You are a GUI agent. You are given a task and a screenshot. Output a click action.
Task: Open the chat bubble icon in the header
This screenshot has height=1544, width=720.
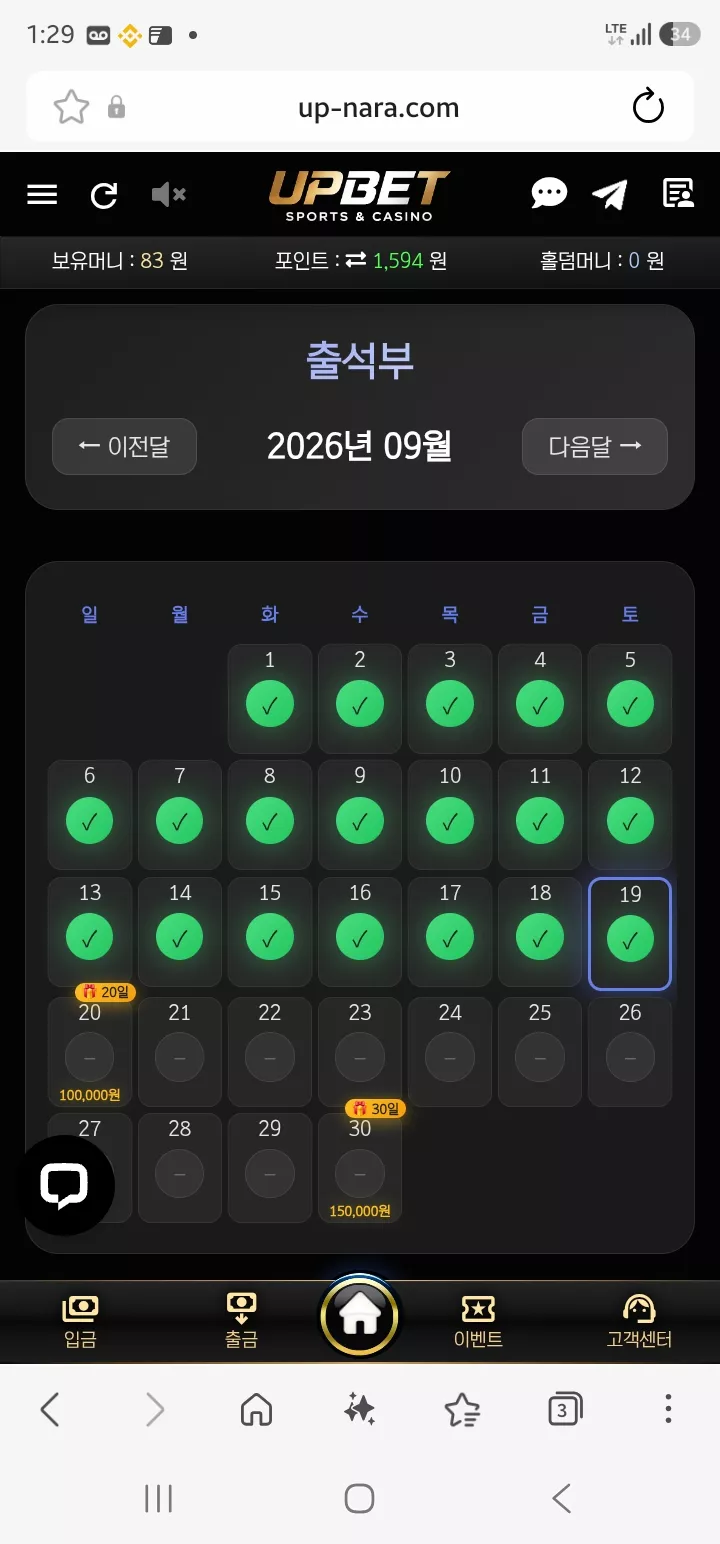tap(549, 193)
